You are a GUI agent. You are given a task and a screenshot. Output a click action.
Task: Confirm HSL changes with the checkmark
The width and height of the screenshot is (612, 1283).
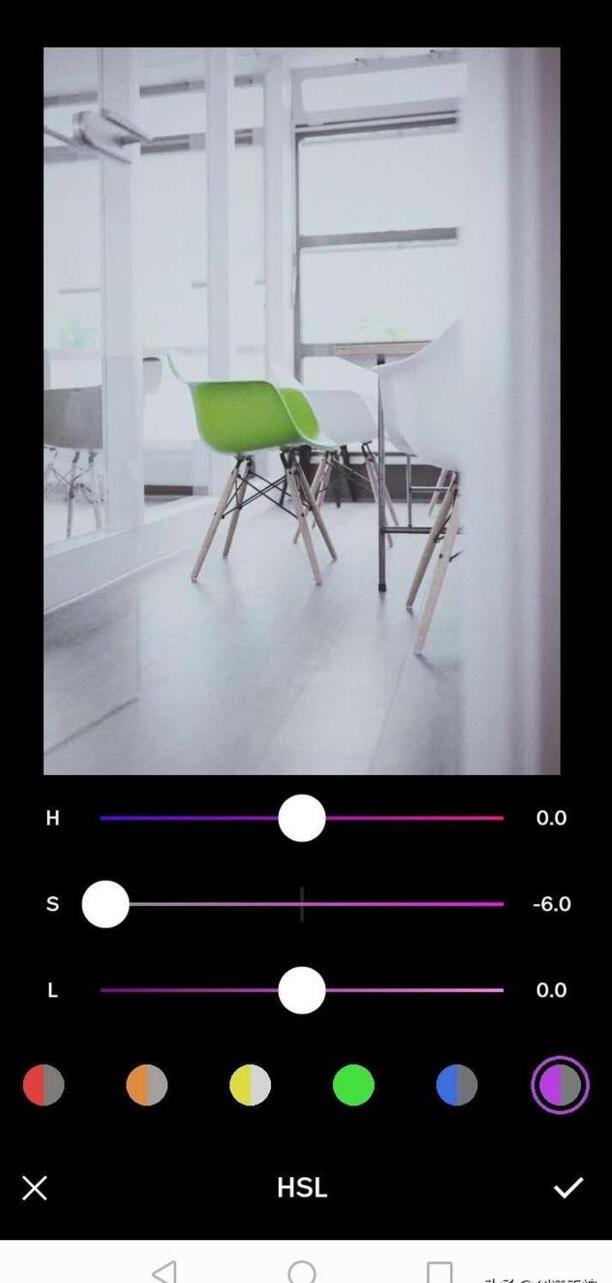(x=568, y=1188)
